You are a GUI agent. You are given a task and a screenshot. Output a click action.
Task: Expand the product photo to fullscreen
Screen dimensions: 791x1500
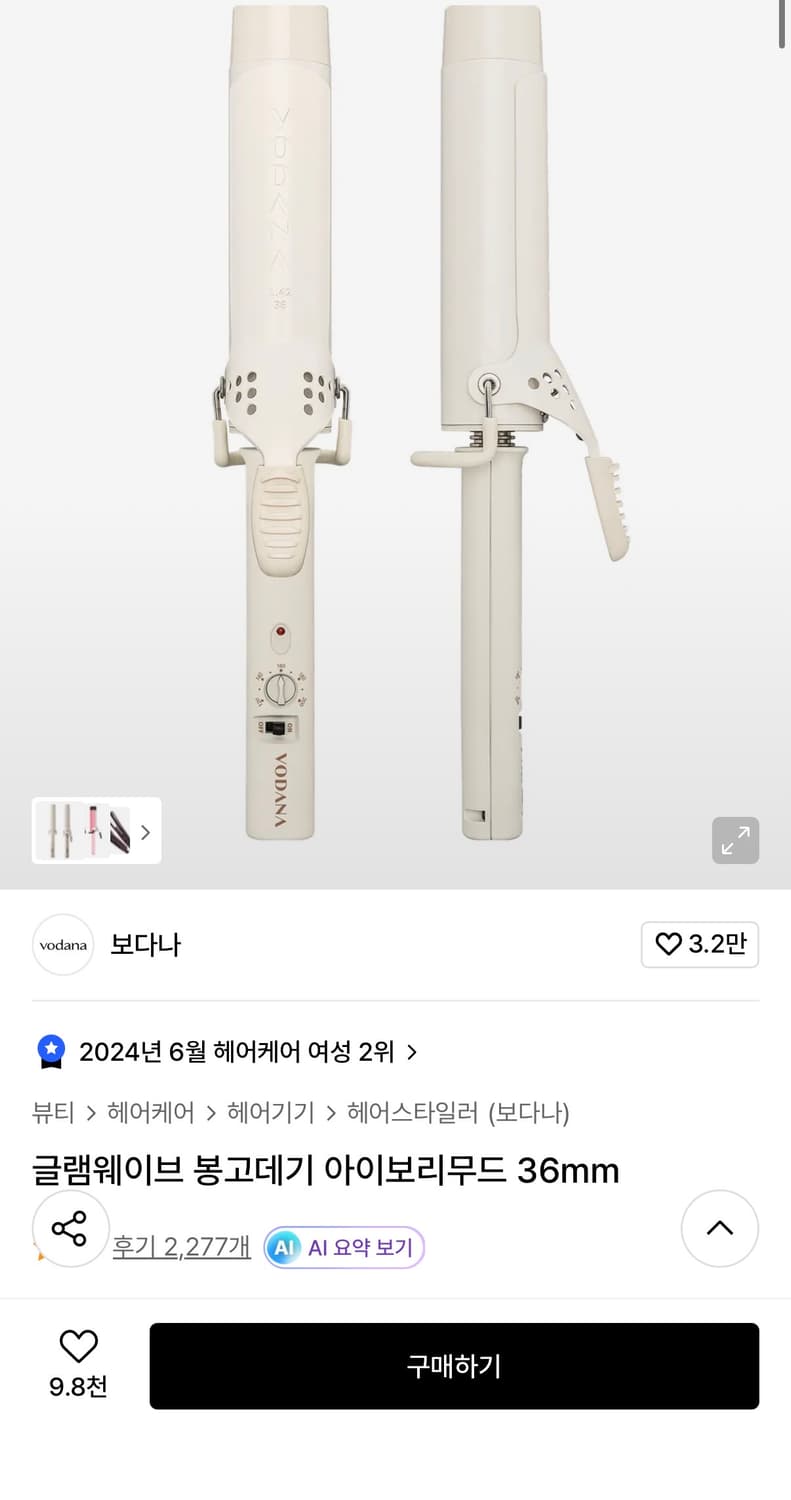pyautogui.click(x=735, y=841)
